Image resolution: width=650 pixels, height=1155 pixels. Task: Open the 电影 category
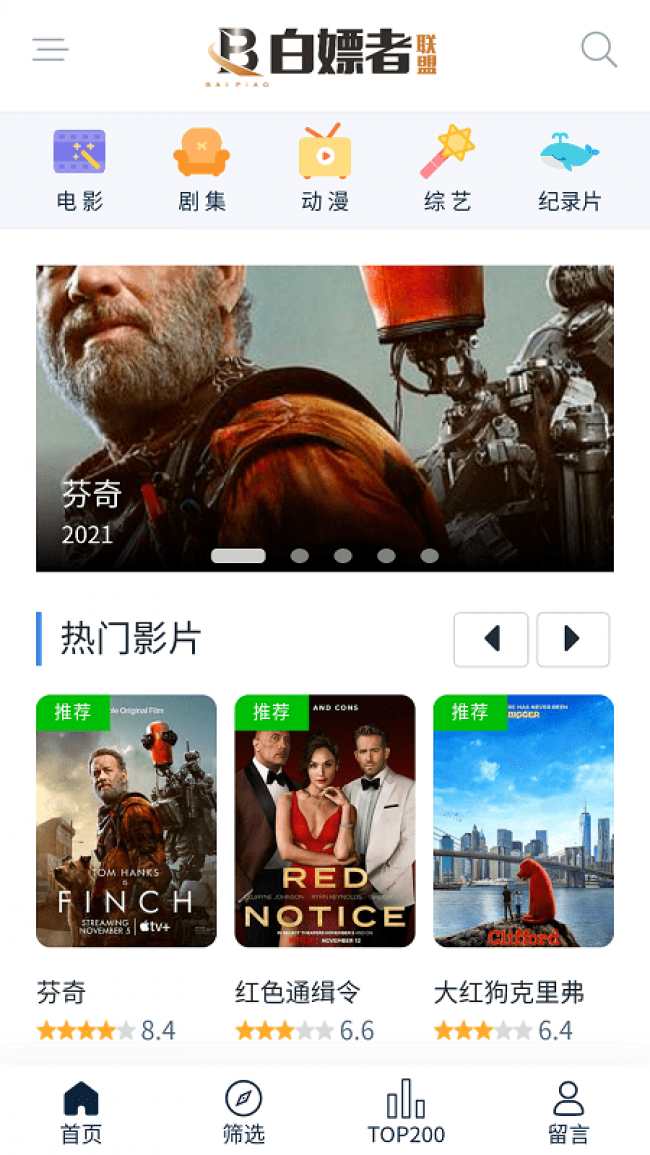[80, 169]
